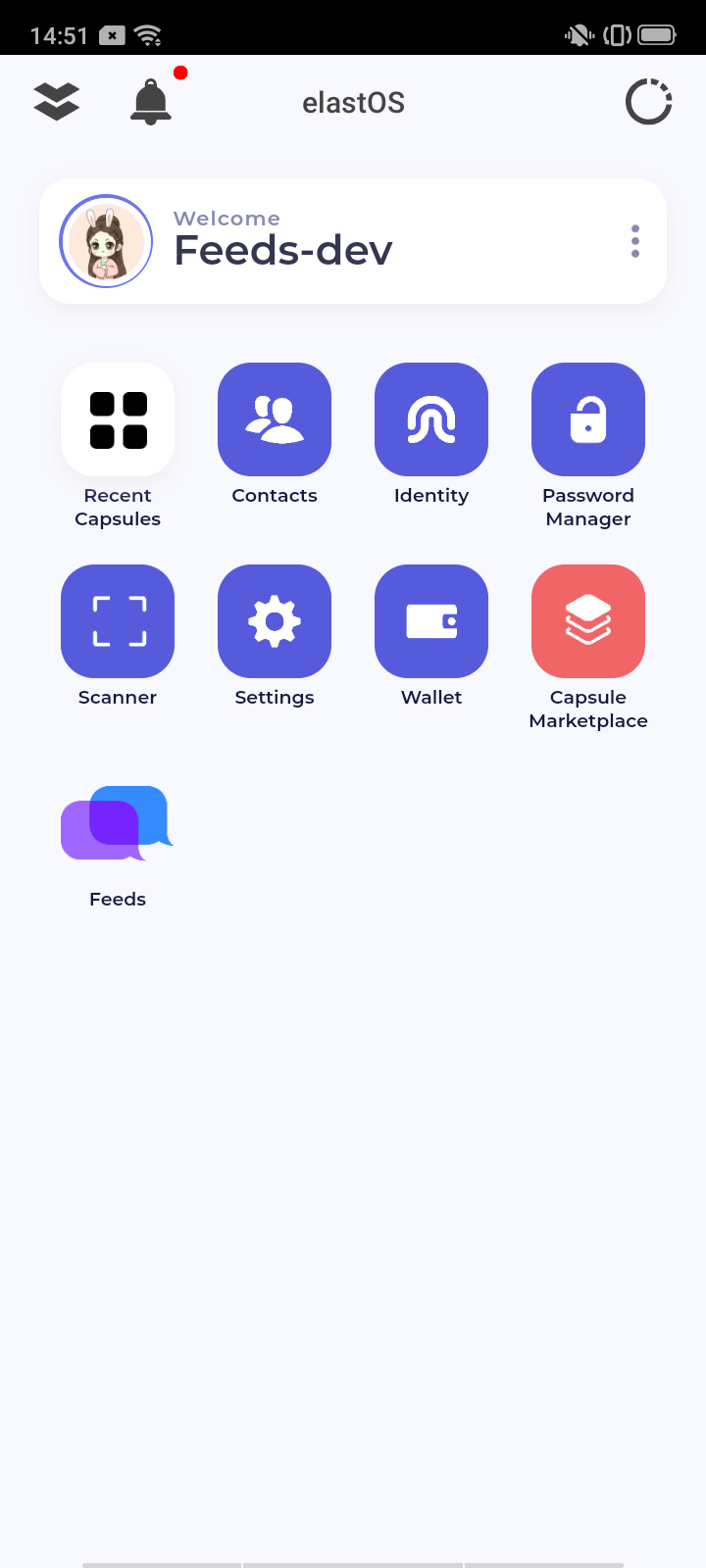Launch Password Manager

click(x=588, y=419)
